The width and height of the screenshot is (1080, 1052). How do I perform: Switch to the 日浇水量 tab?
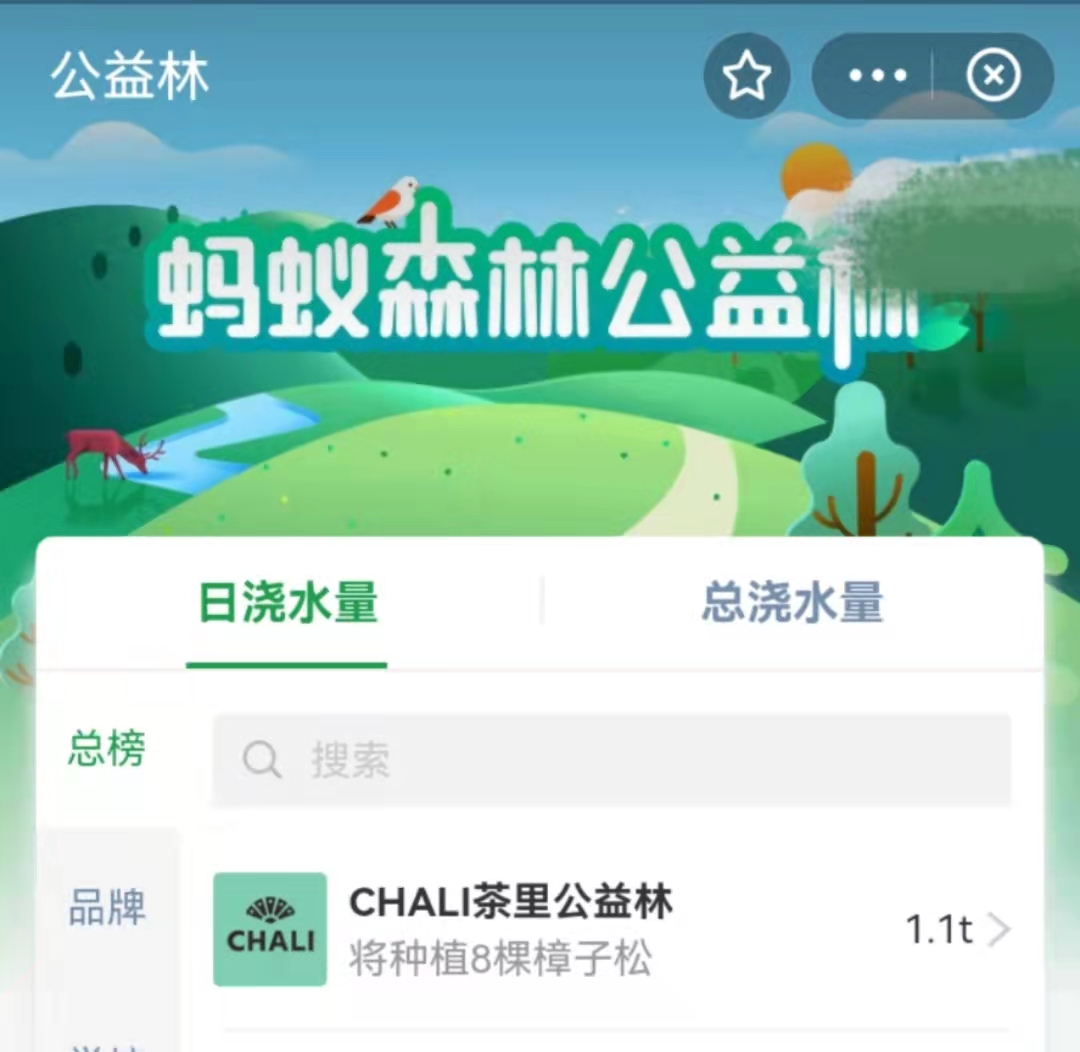[288, 604]
